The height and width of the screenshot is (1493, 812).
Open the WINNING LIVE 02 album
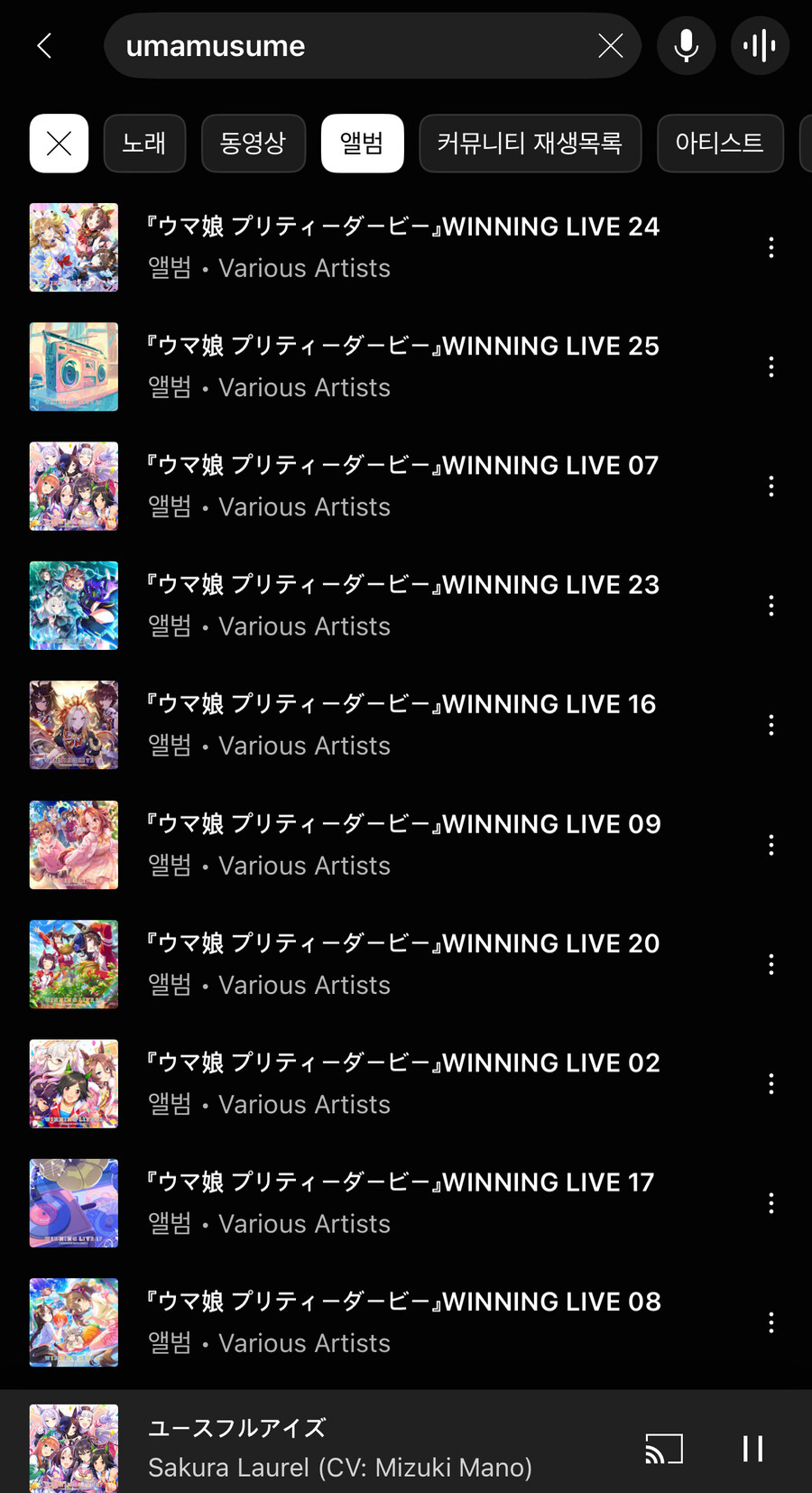point(402,1083)
